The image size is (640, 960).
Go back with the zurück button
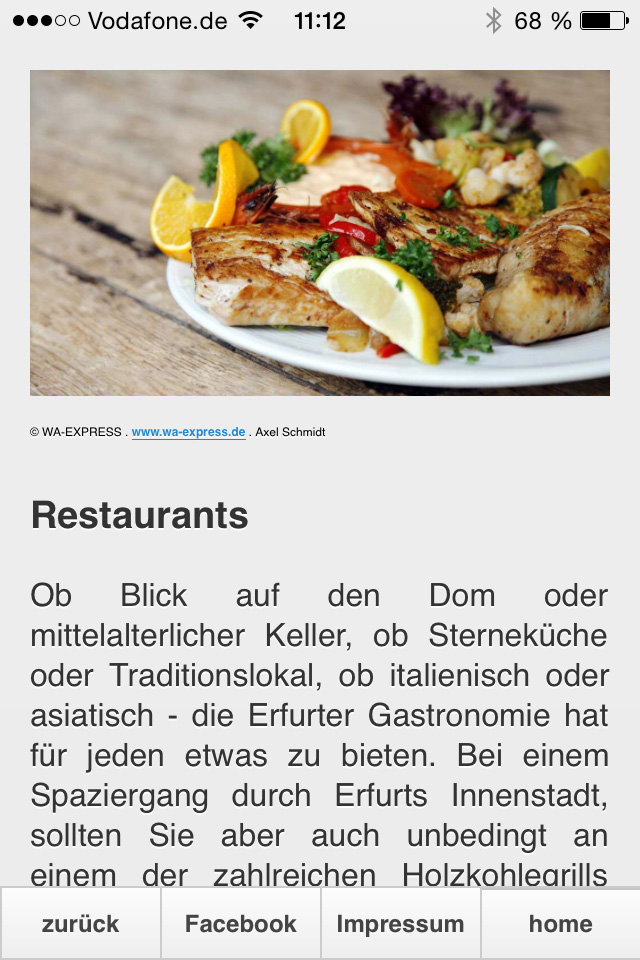click(80, 924)
